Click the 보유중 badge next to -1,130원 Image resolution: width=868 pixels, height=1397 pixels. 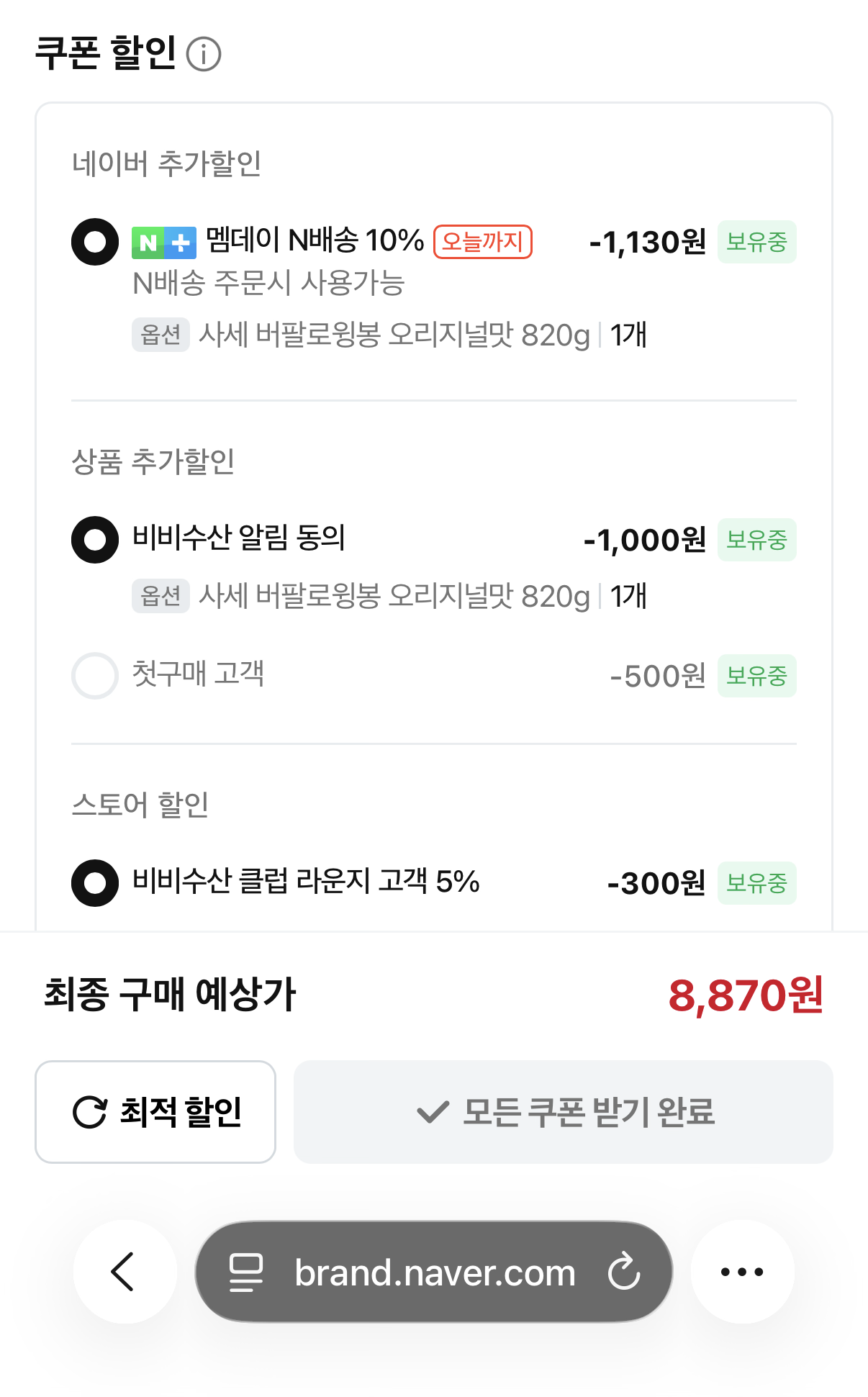[x=756, y=243]
